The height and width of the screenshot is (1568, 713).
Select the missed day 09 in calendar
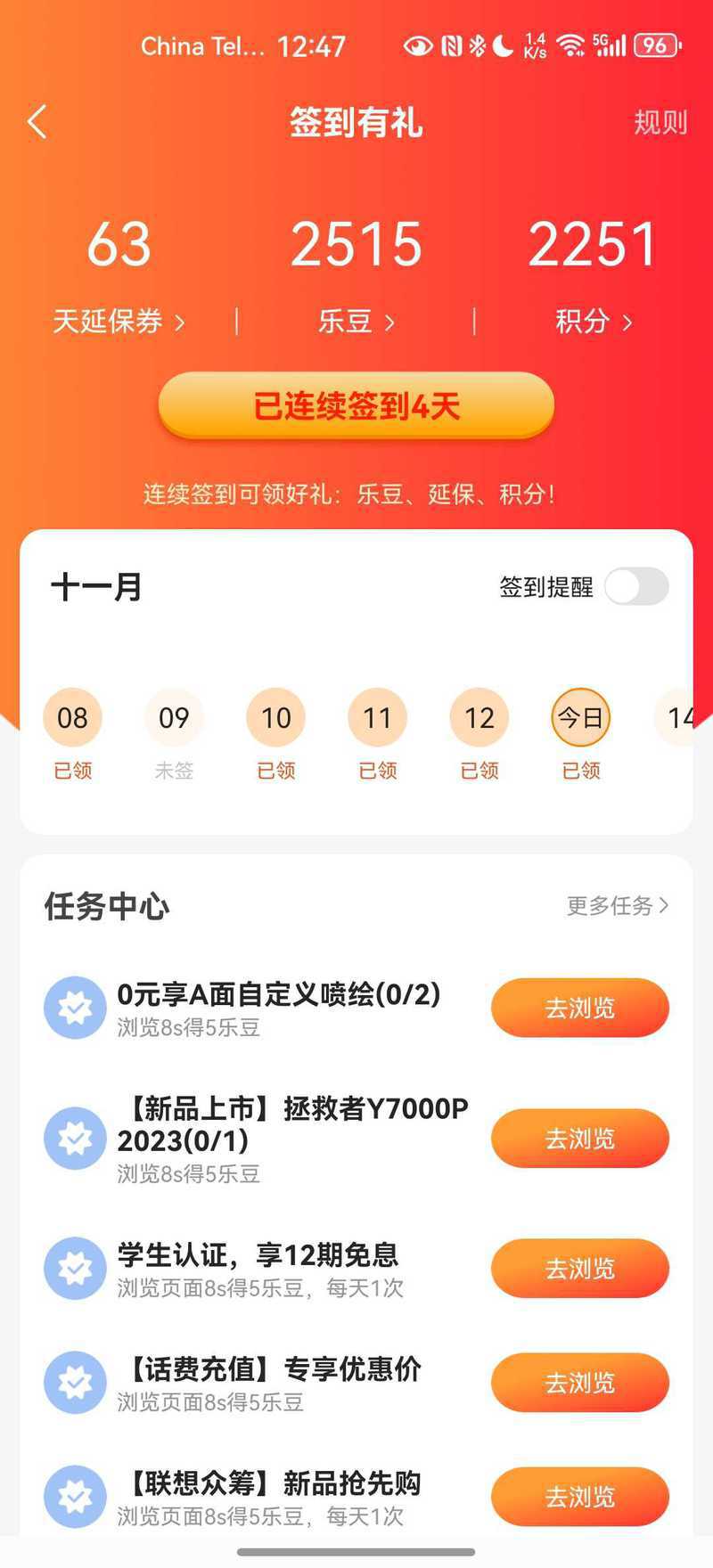pyautogui.click(x=174, y=717)
